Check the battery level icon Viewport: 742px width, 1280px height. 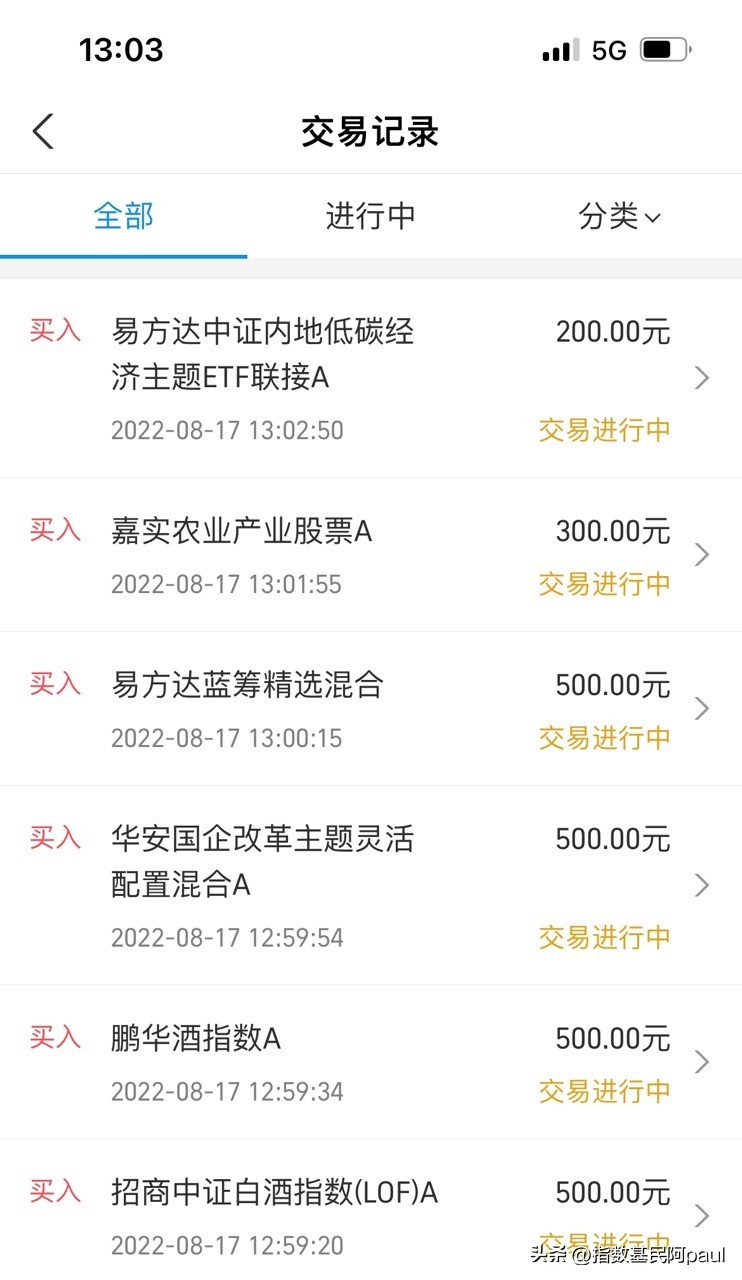[664, 48]
